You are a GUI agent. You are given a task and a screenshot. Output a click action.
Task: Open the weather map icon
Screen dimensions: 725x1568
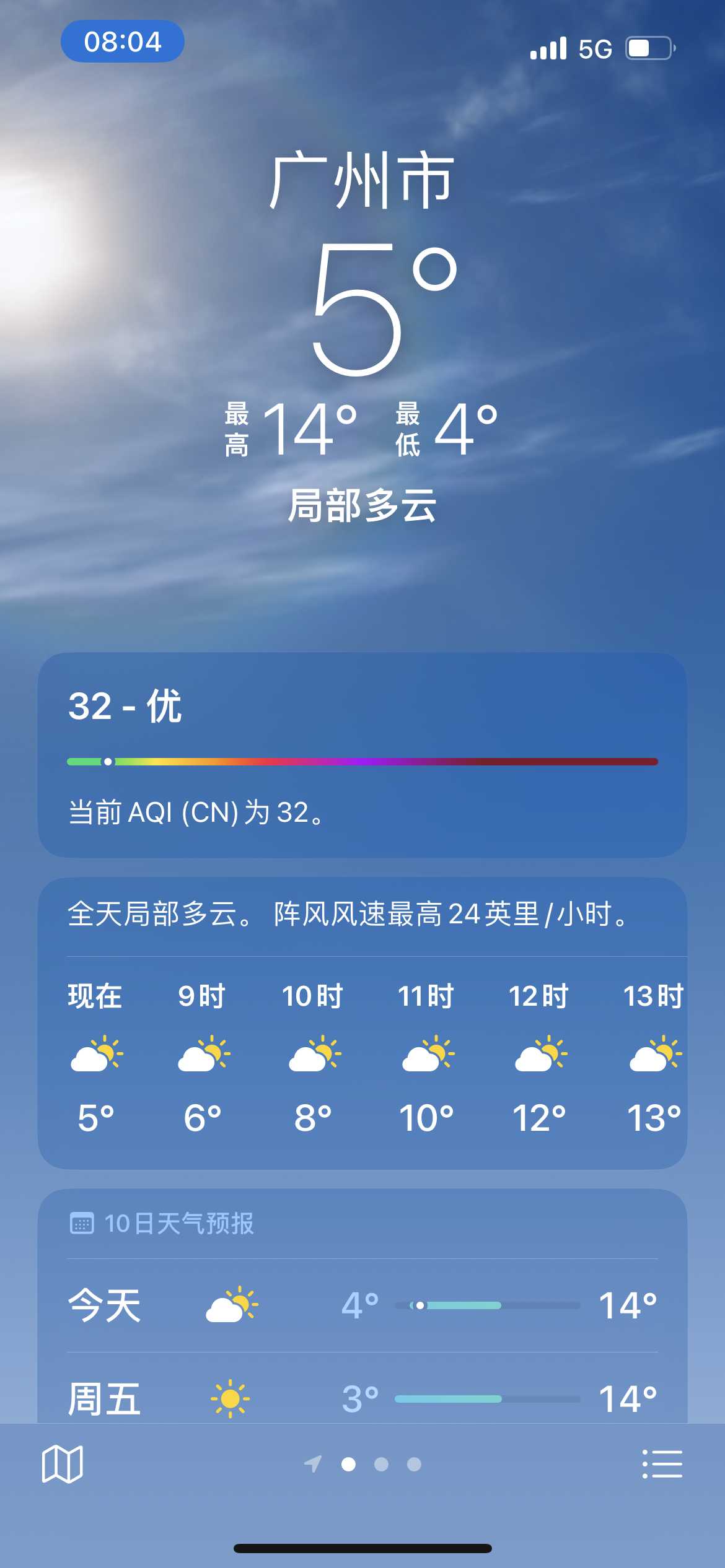62,1464
